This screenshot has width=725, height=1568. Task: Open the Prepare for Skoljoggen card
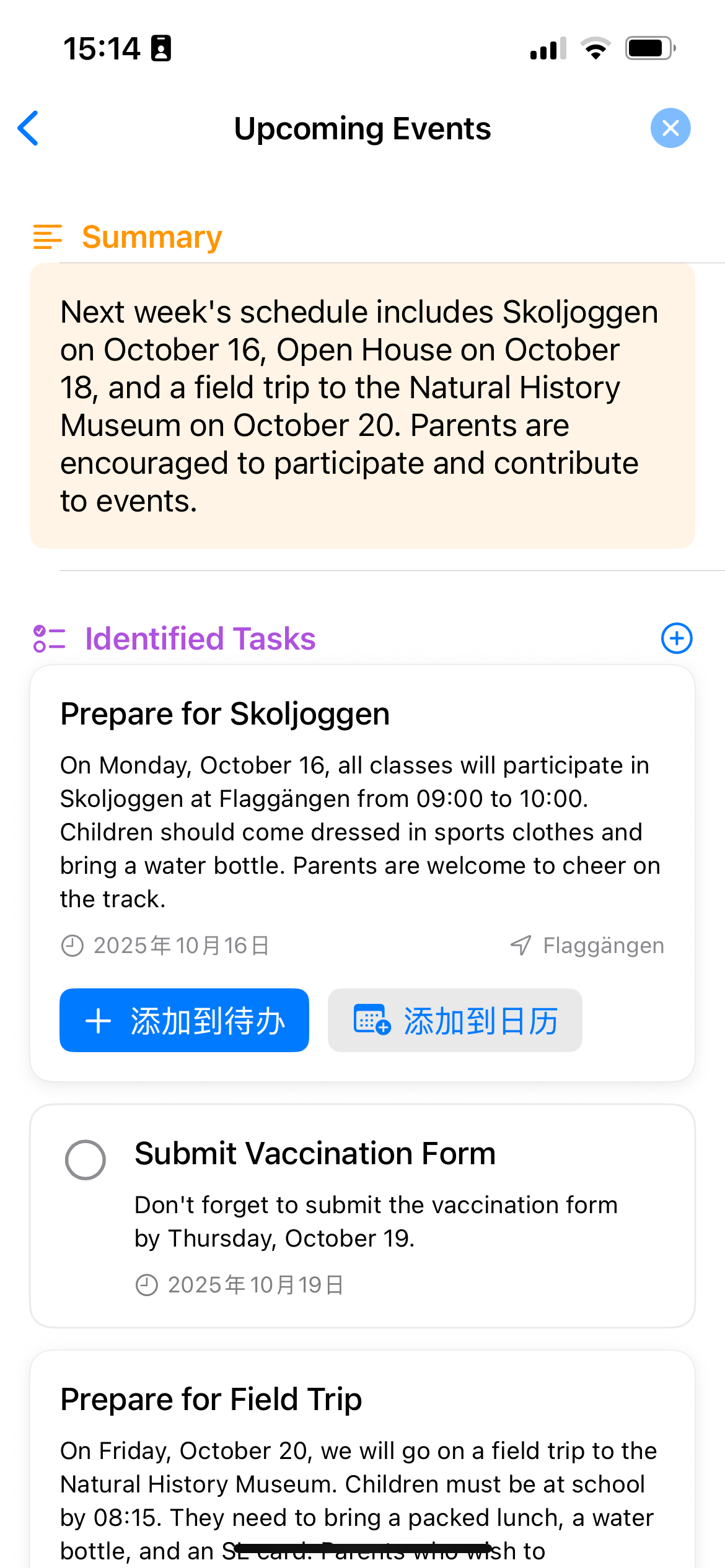(362, 805)
